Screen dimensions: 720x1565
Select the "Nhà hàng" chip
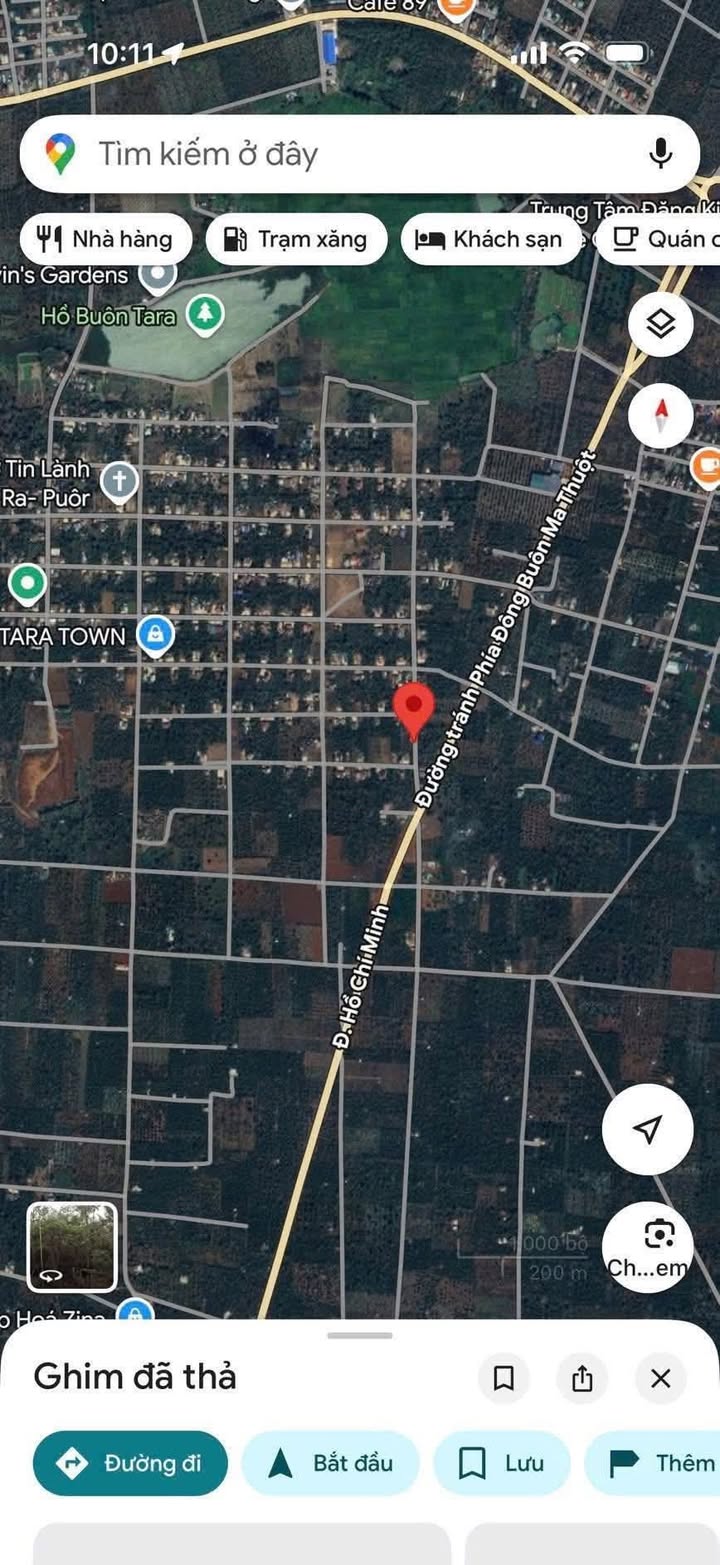[x=106, y=240]
